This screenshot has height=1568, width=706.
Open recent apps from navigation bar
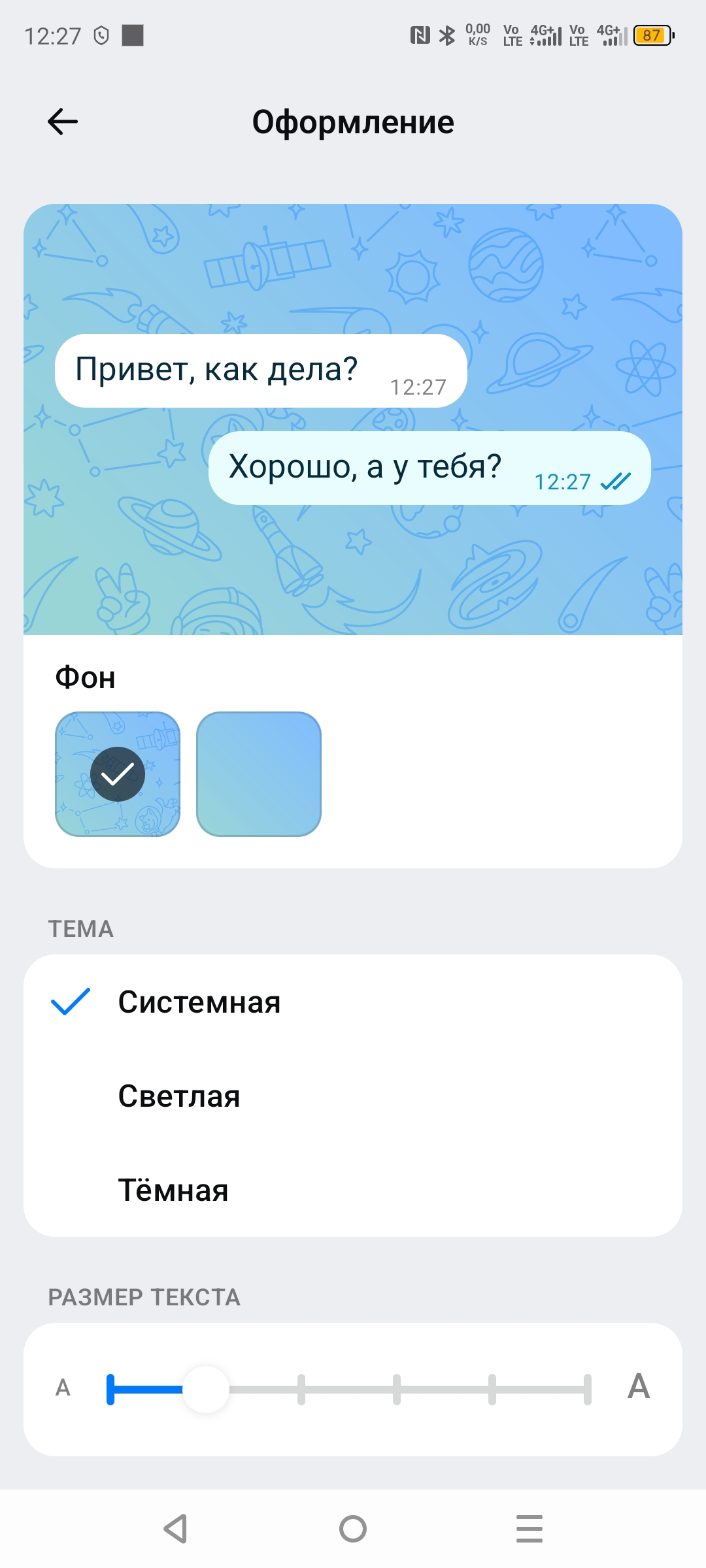click(x=529, y=1529)
